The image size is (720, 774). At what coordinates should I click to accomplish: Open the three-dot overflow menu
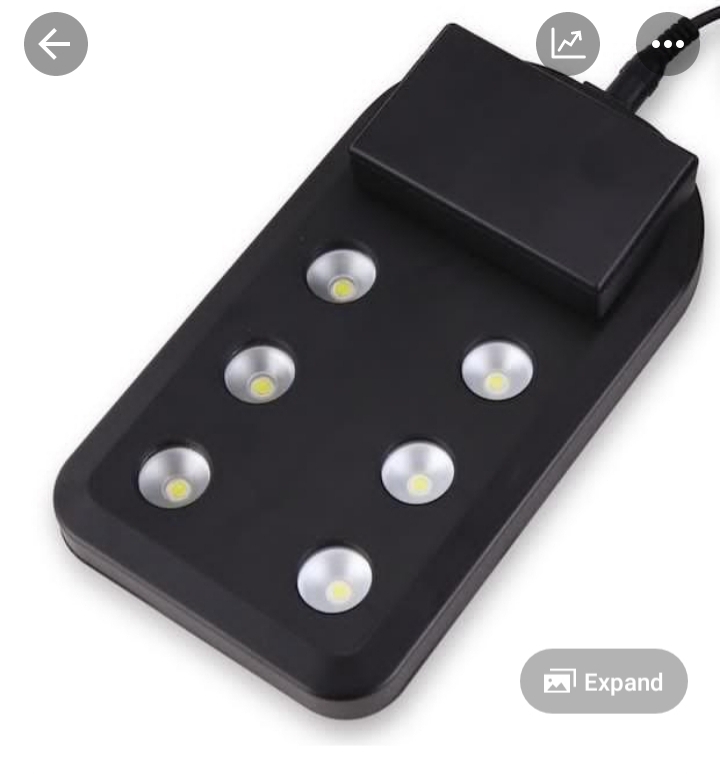(667, 43)
